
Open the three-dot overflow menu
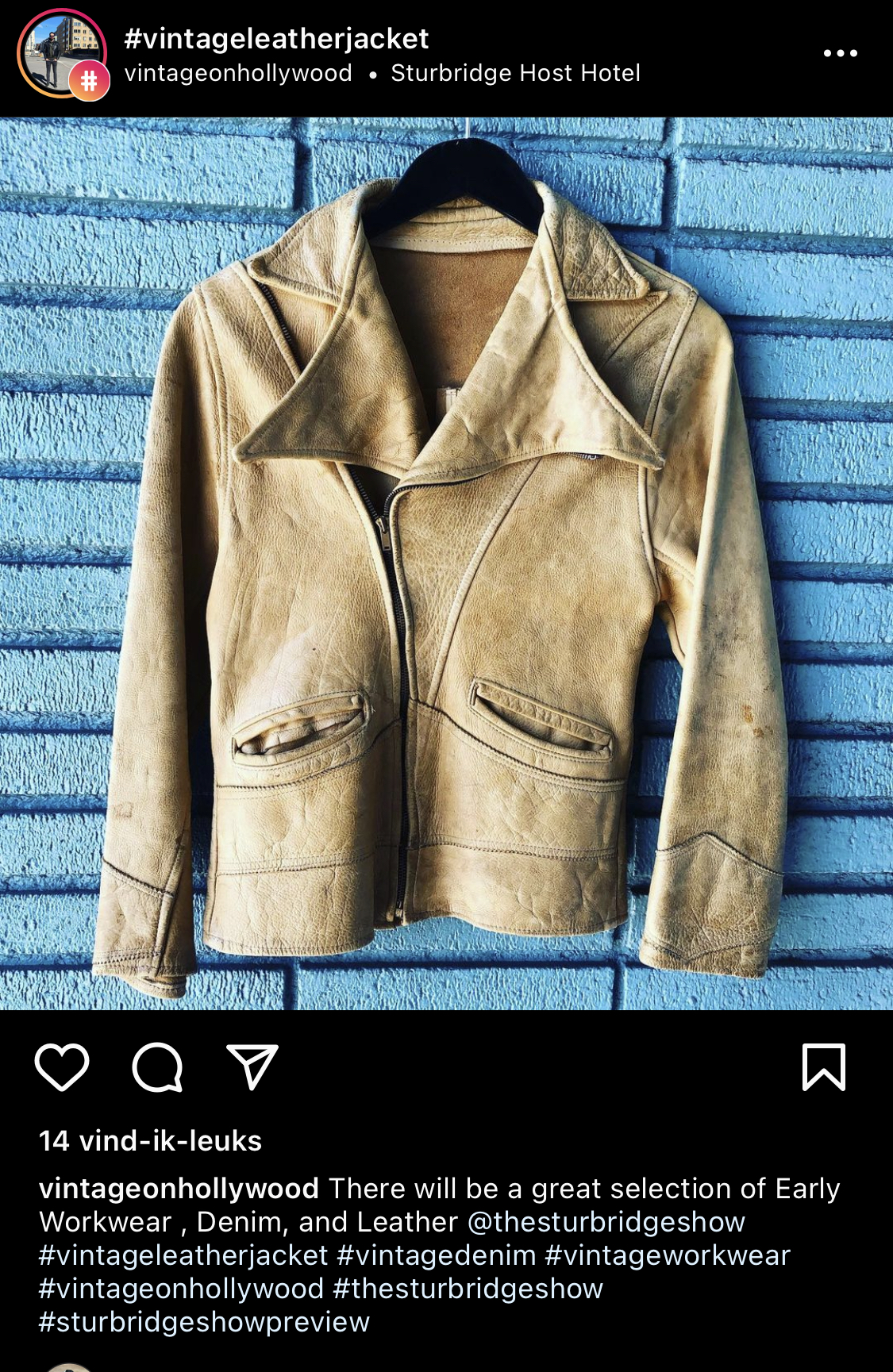[x=840, y=53]
